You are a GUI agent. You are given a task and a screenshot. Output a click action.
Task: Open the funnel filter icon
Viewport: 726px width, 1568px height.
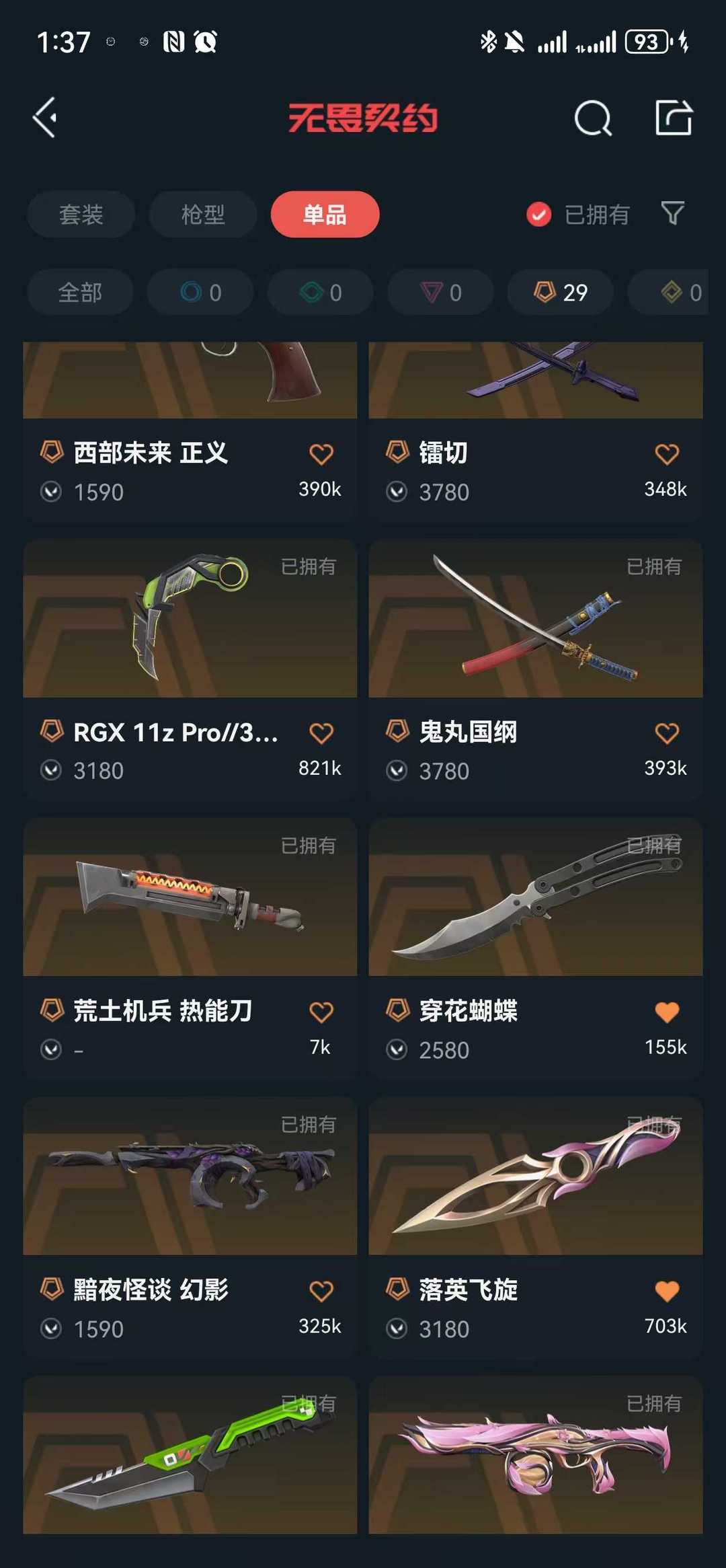click(672, 214)
